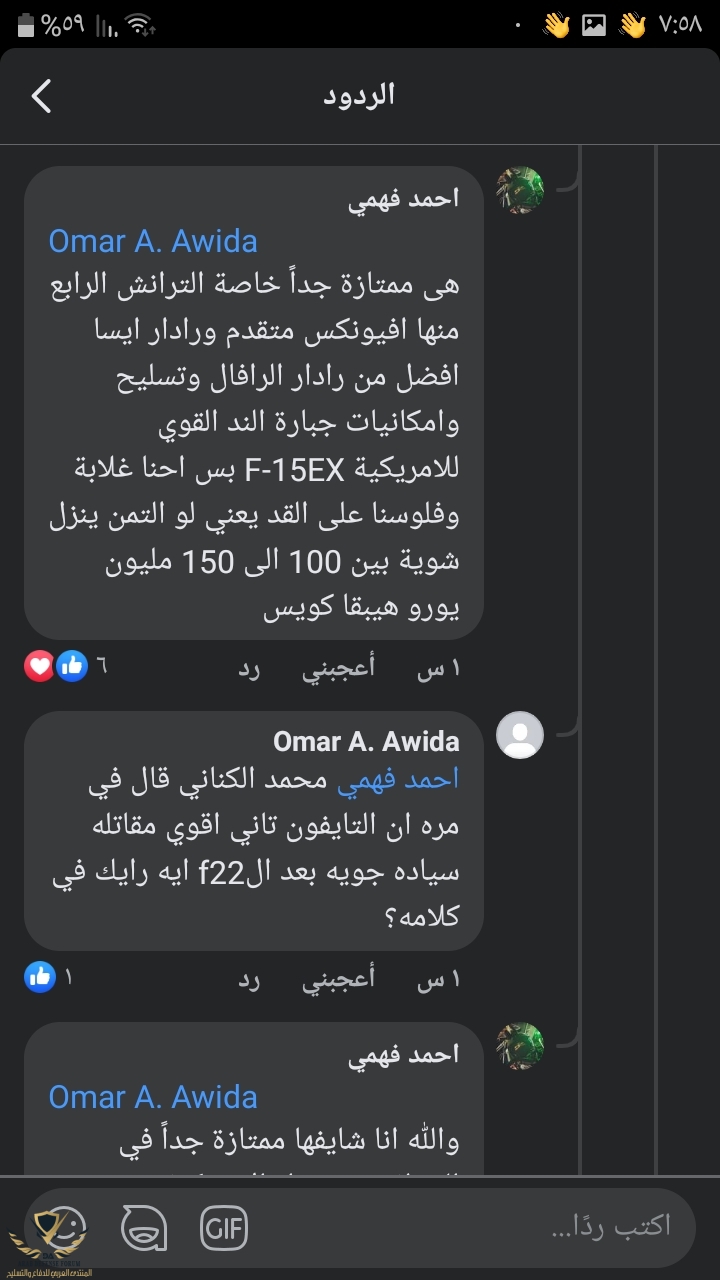The image size is (720, 1280).
Task: Open the GIF picker
Action: click(223, 1226)
